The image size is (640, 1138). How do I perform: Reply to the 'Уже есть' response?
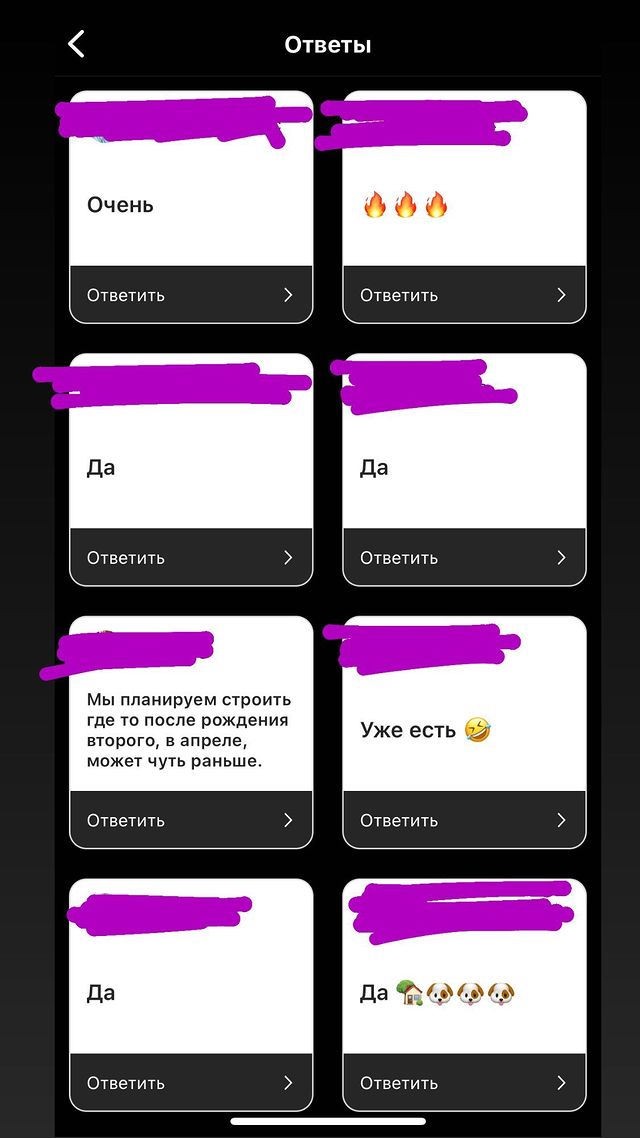click(464, 820)
